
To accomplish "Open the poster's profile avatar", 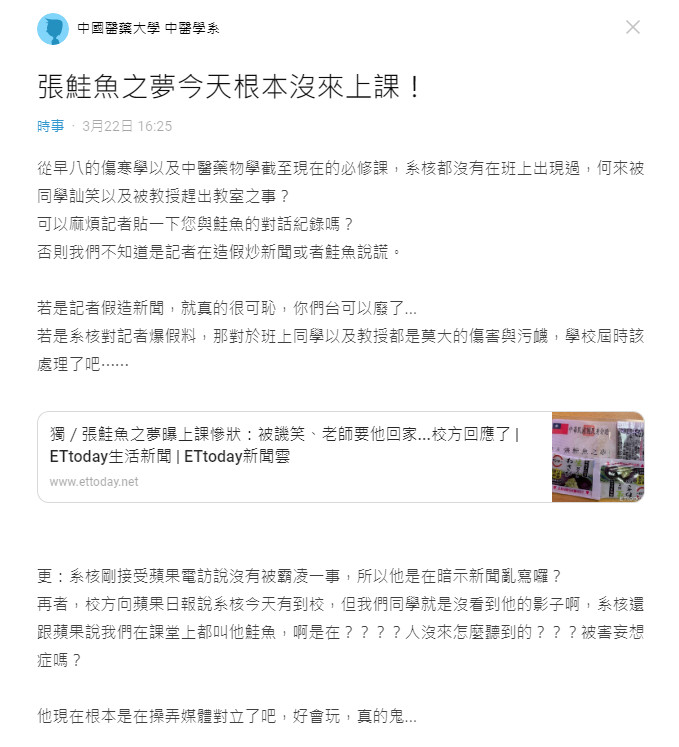I will click(x=52, y=28).
